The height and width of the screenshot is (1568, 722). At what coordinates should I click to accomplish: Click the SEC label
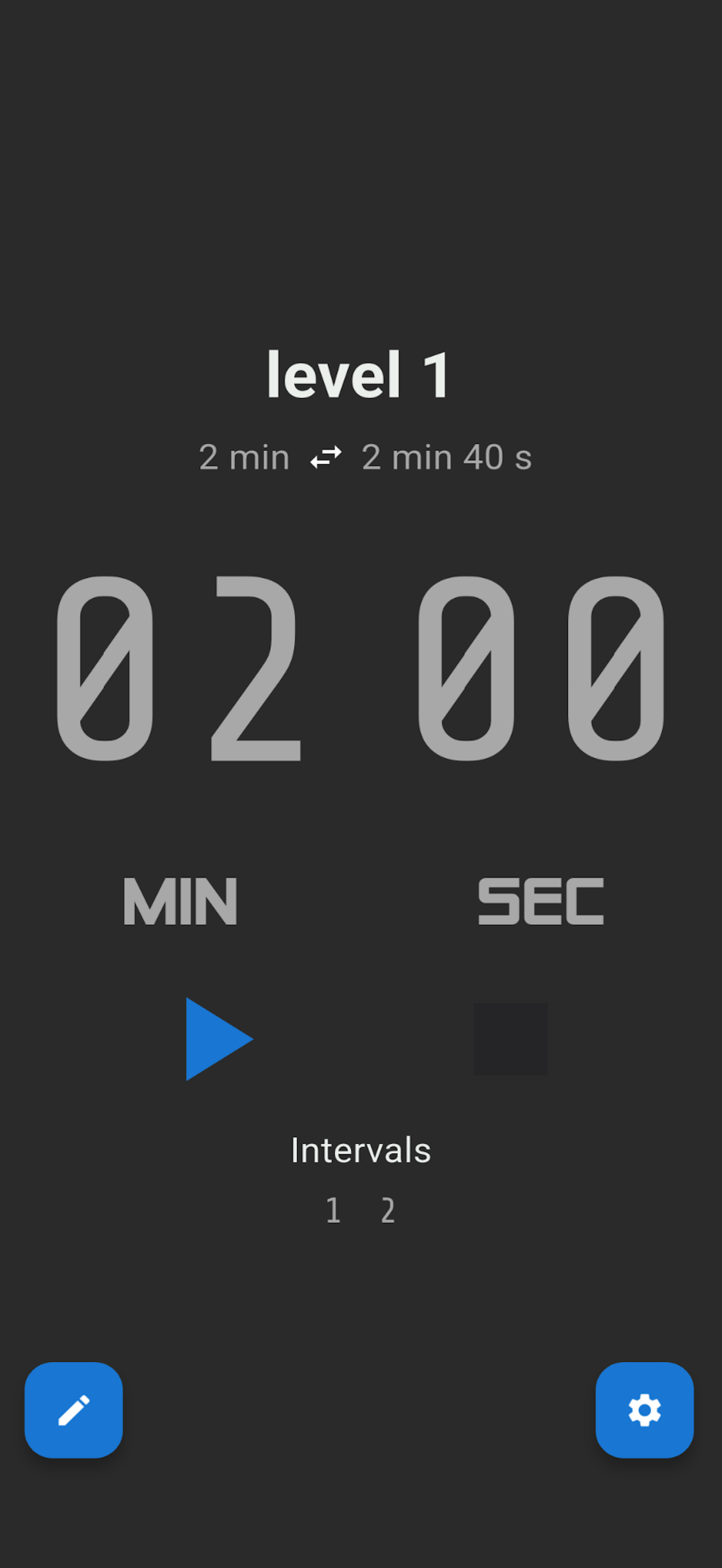pos(540,903)
